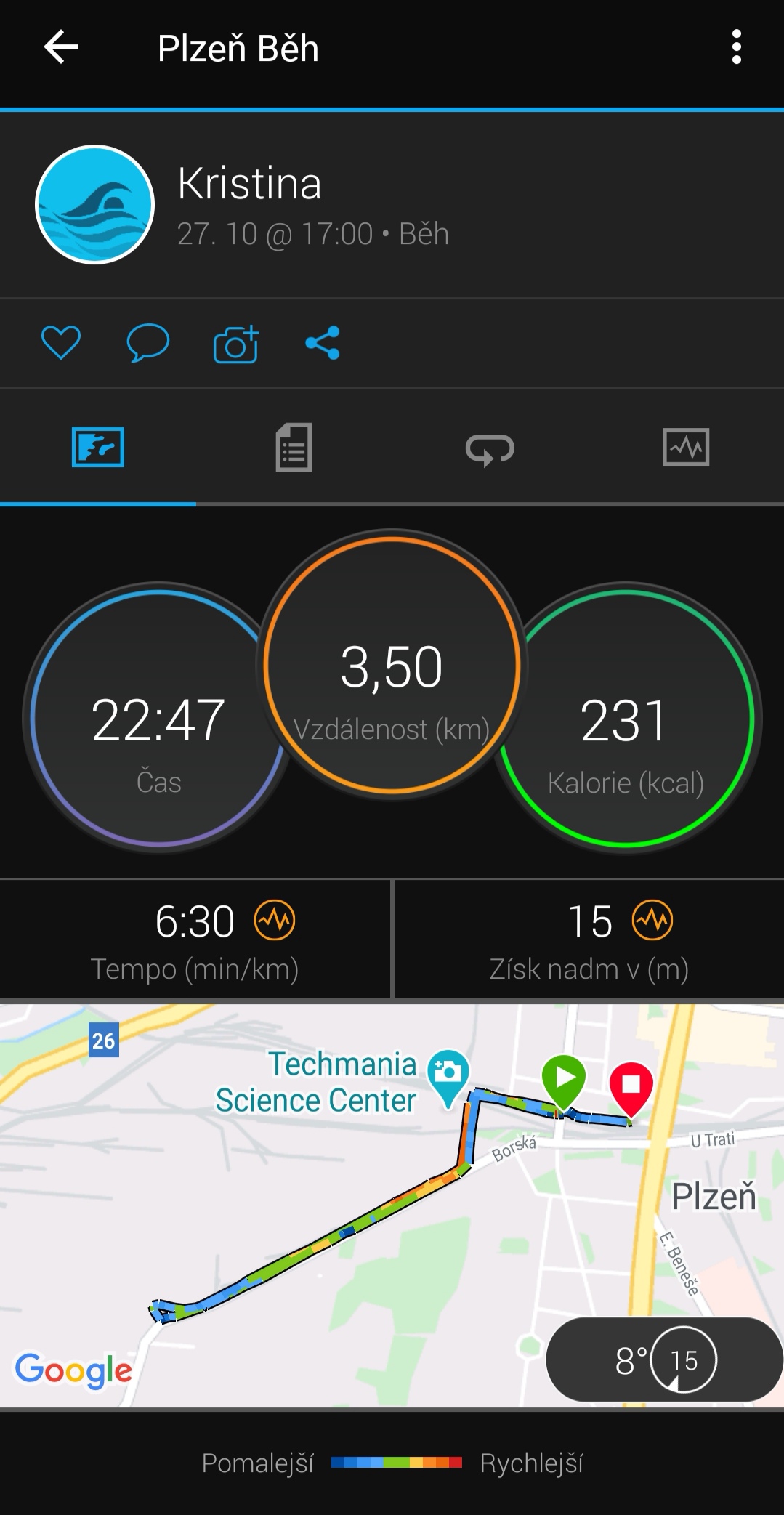Select the overview map tab
This screenshot has height=1515, width=784.
[98, 447]
